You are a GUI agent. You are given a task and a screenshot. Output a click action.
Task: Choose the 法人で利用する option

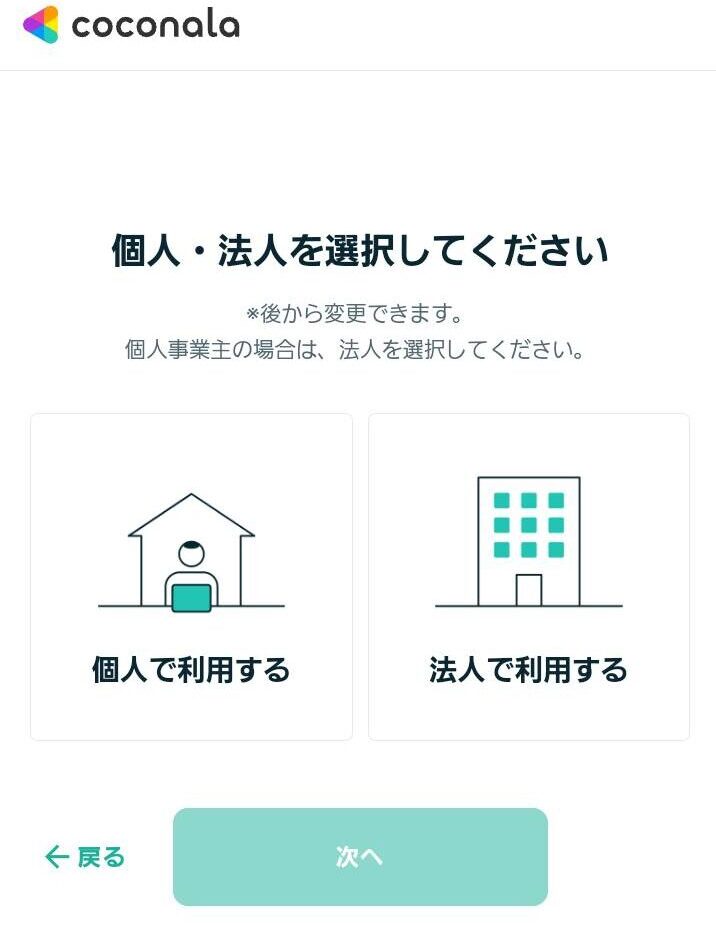[528, 577]
